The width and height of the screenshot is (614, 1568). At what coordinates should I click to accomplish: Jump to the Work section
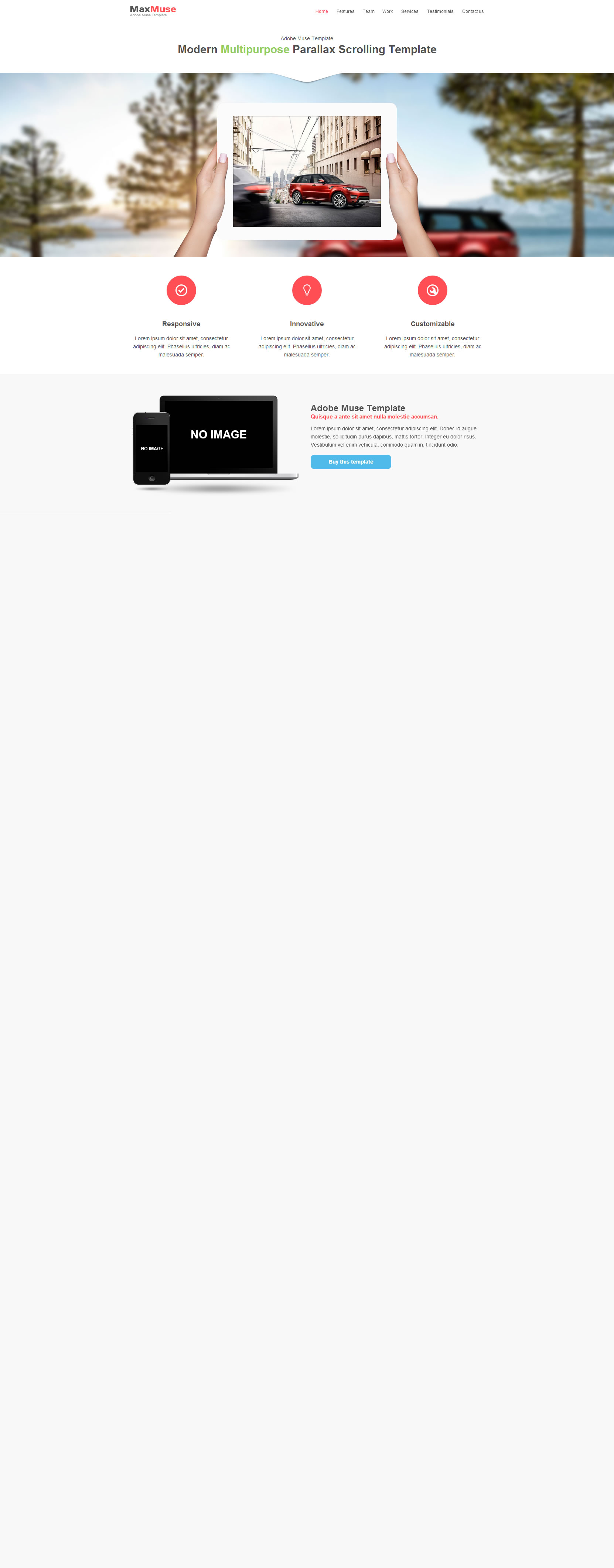pyautogui.click(x=387, y=11)
